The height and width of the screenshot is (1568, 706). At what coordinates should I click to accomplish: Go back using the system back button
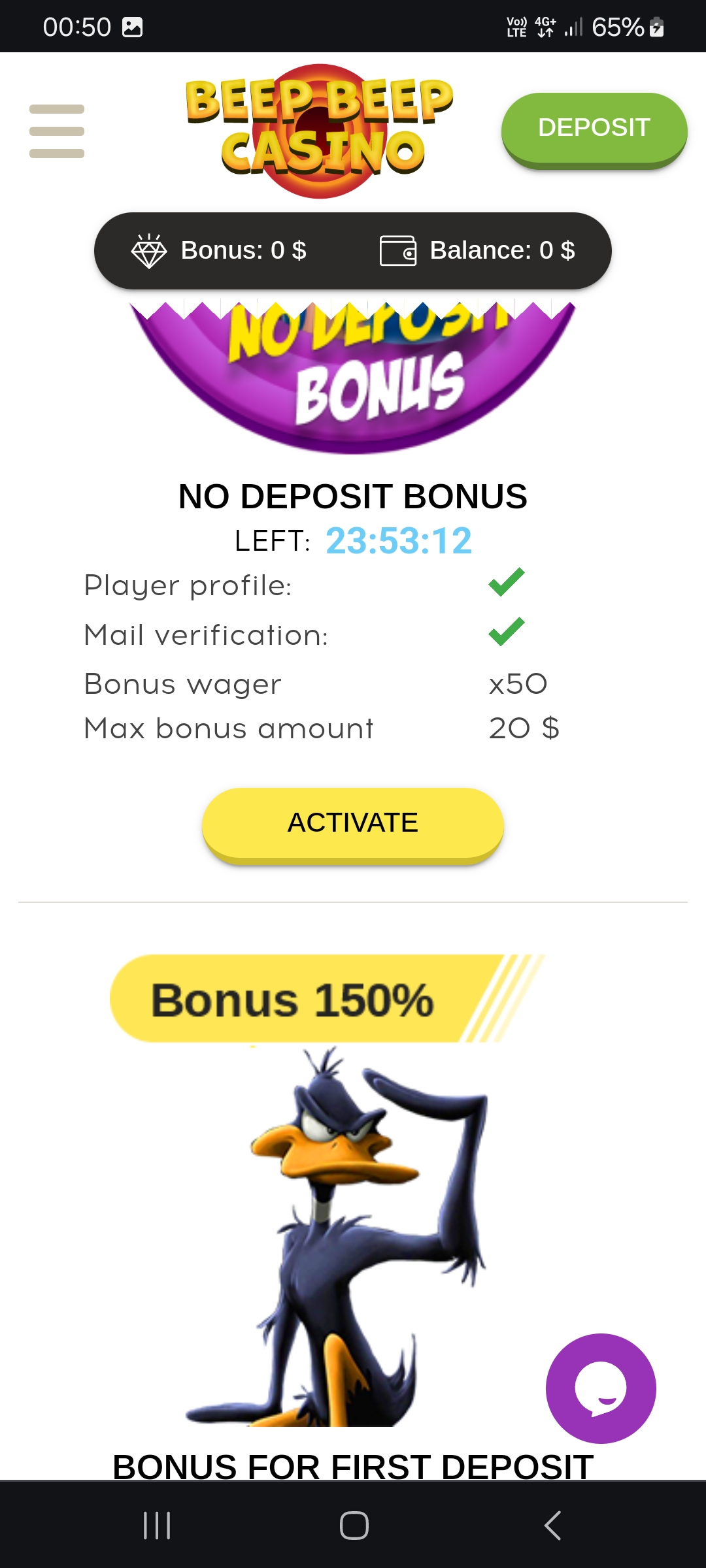tap(552, 1526)
